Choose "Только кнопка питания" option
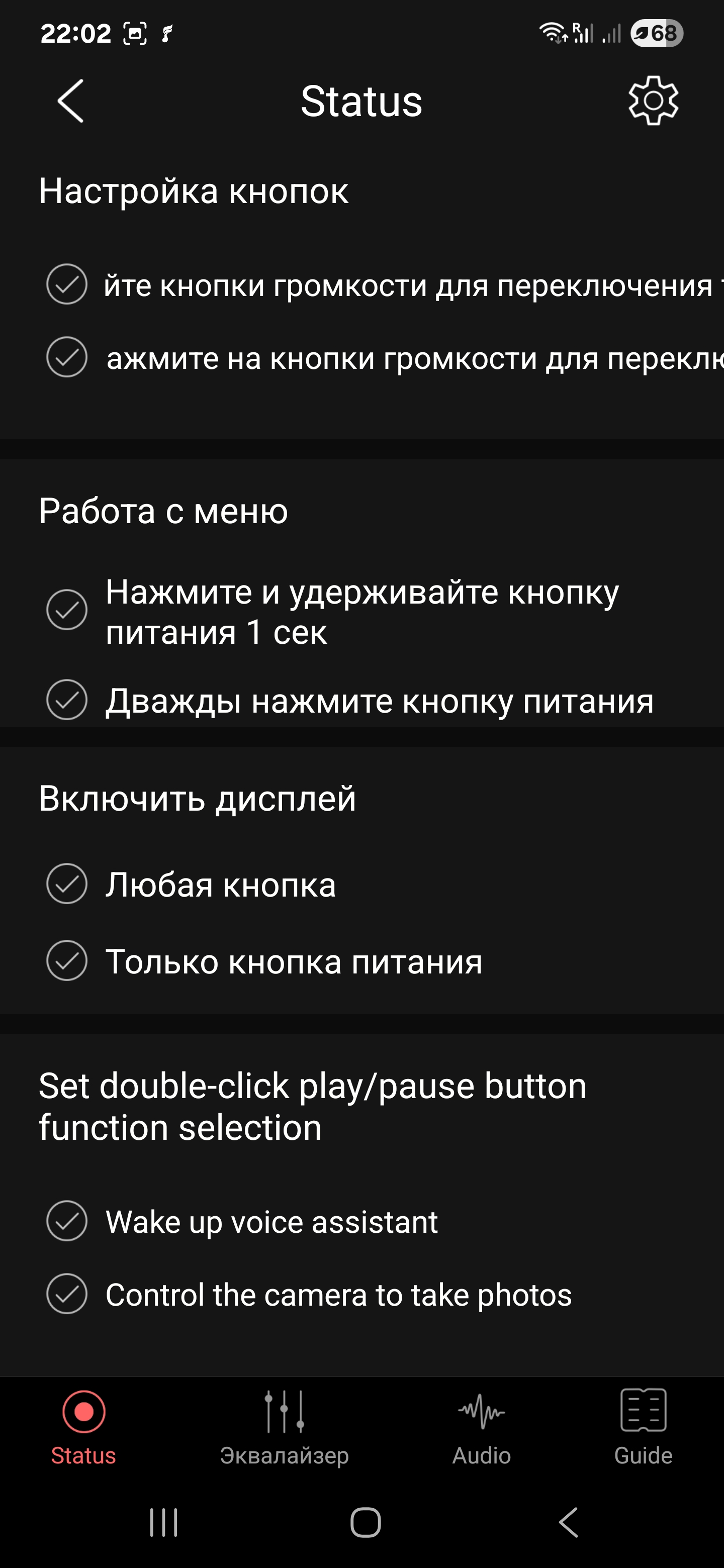Image resolution: width=724 pixels, height=1568 pixels. 67,961
